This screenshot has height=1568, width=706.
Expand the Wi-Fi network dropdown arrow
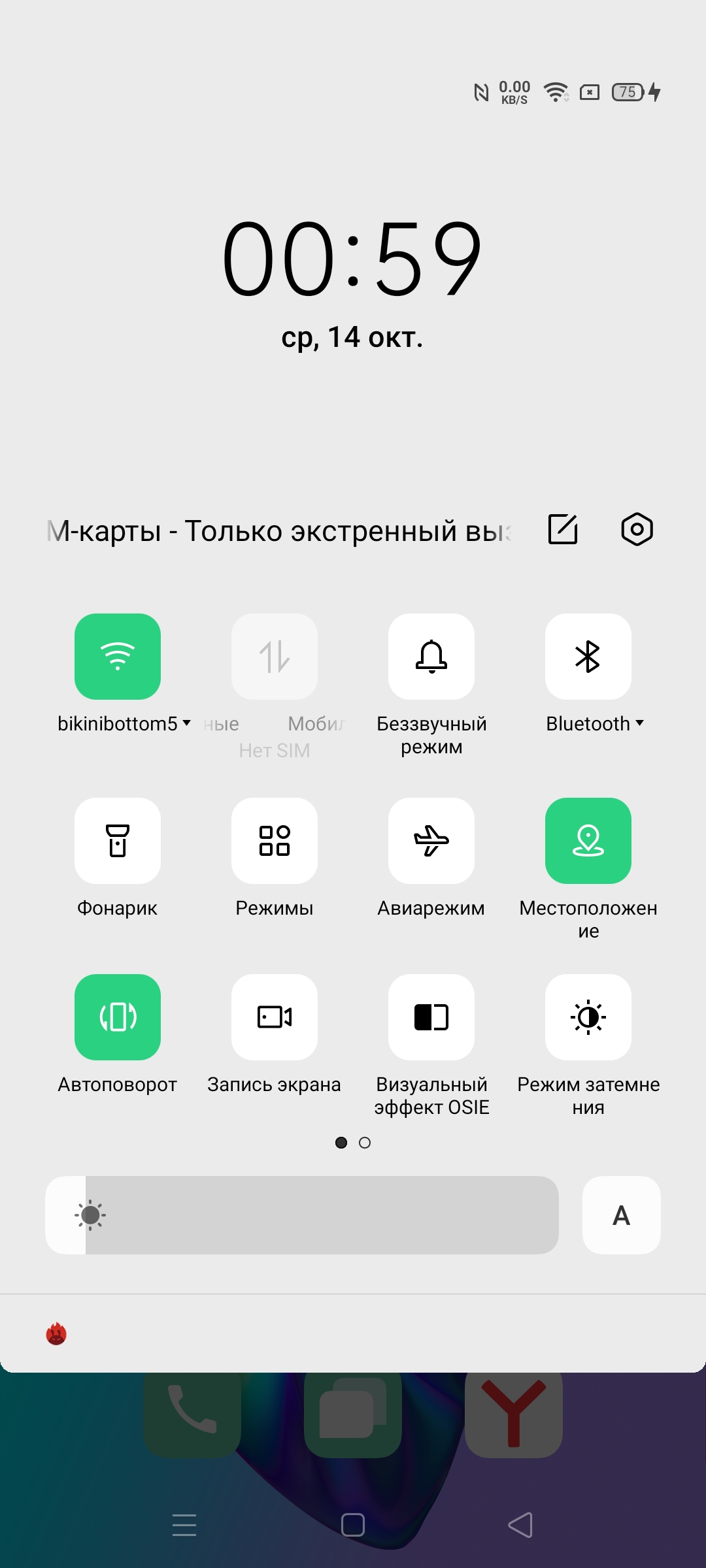(187, 723)
